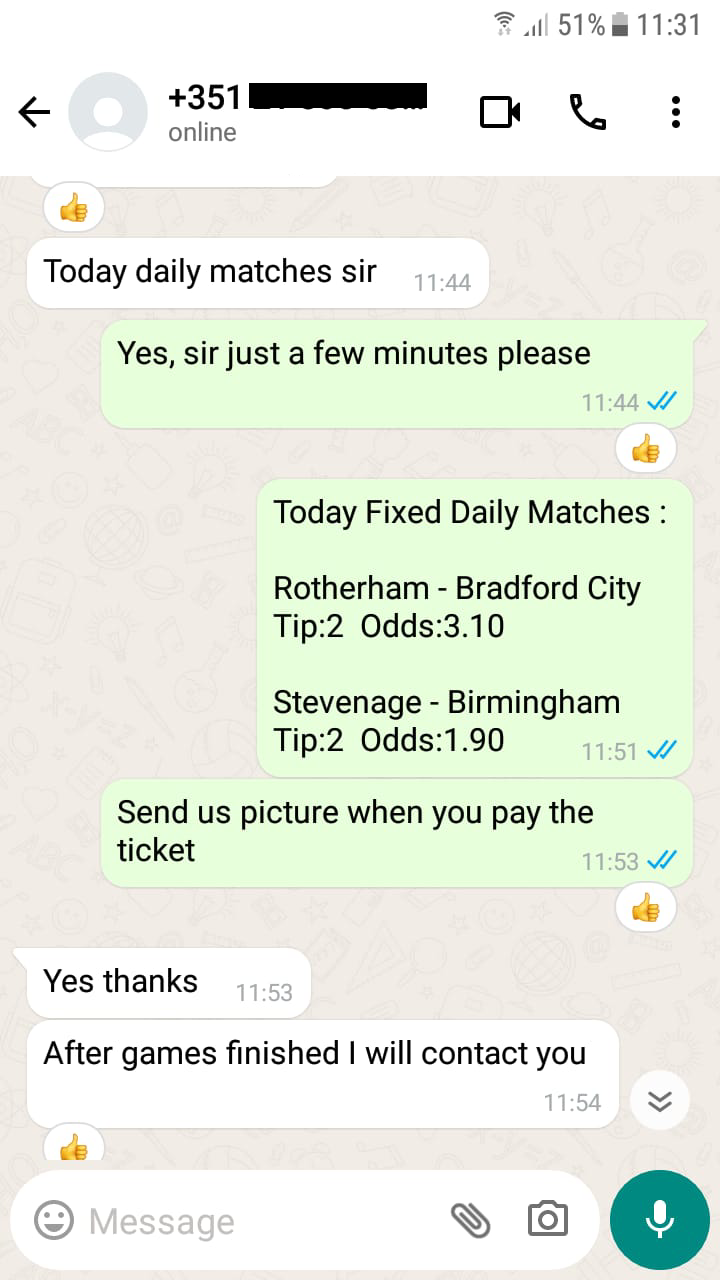
Task: Go back to the chat list
Action: coord(34,112)
